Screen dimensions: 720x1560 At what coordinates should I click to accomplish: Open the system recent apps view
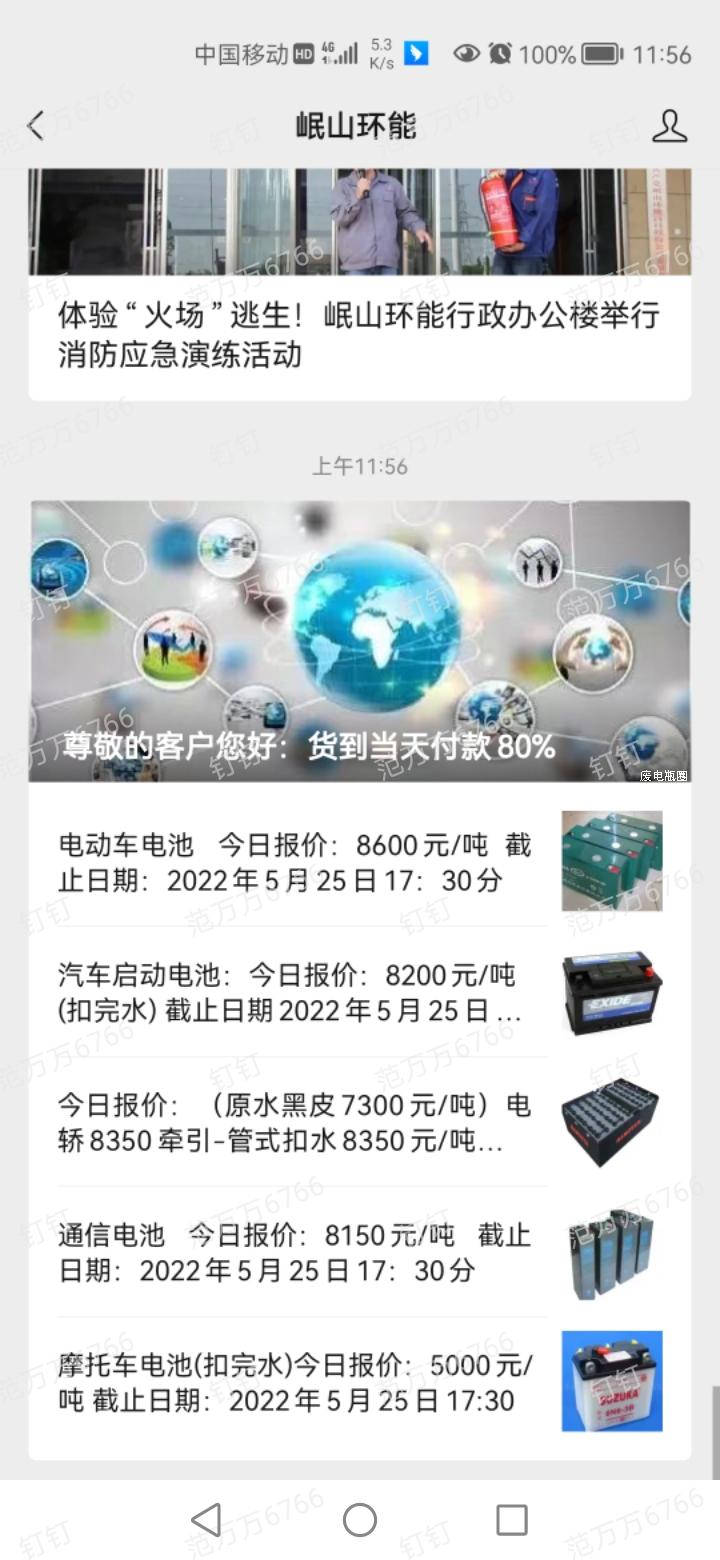pos(511,1520)
